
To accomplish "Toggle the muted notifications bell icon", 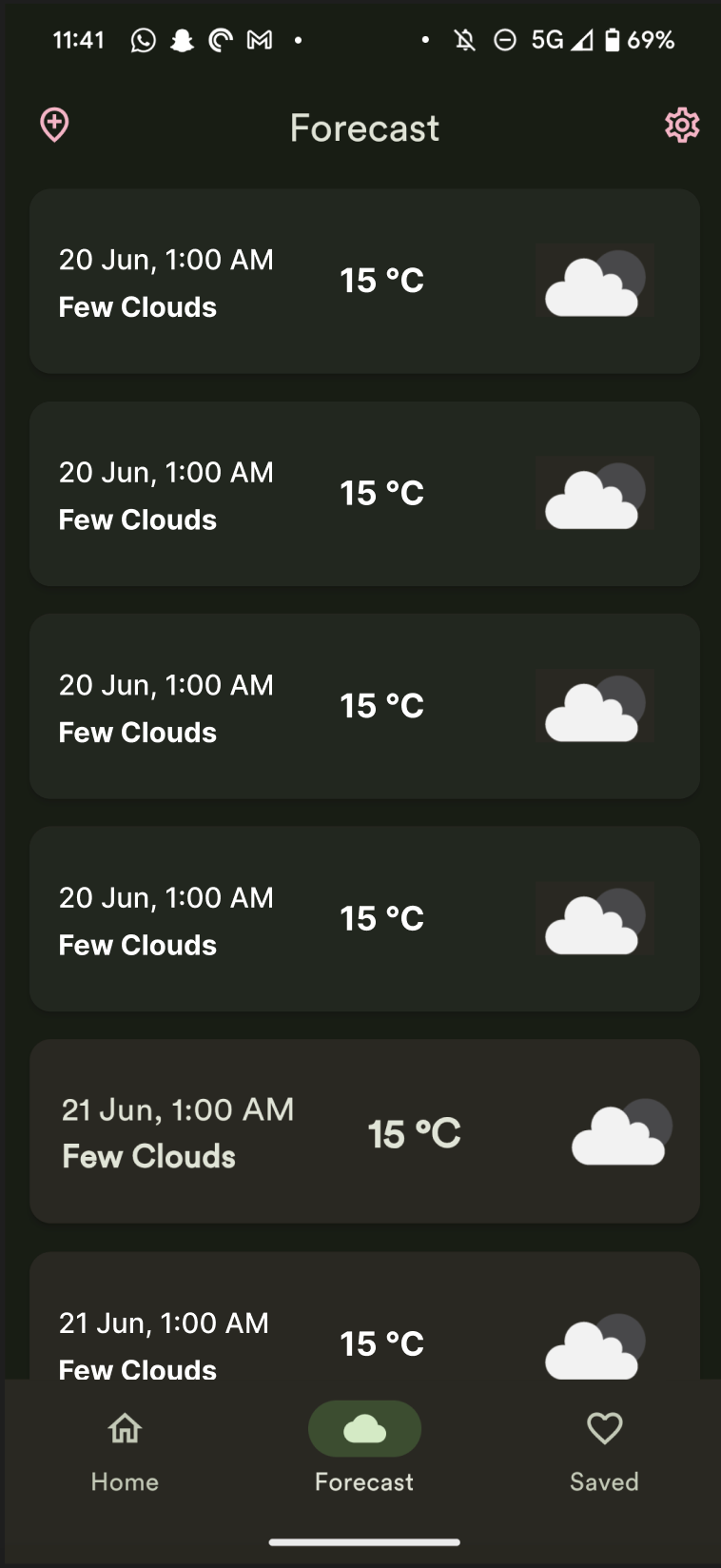I will point(465,40).
